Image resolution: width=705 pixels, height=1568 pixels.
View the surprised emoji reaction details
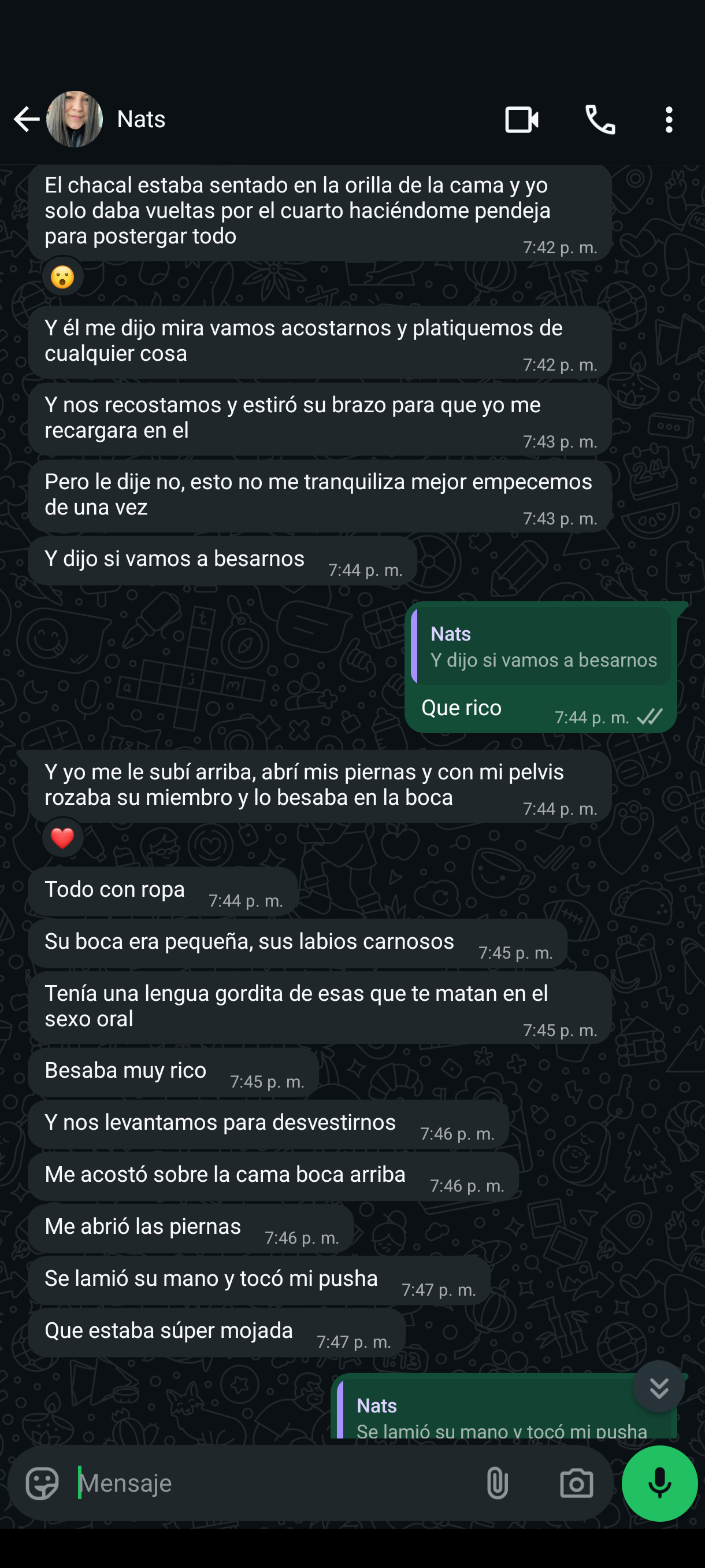pos(62,278)
